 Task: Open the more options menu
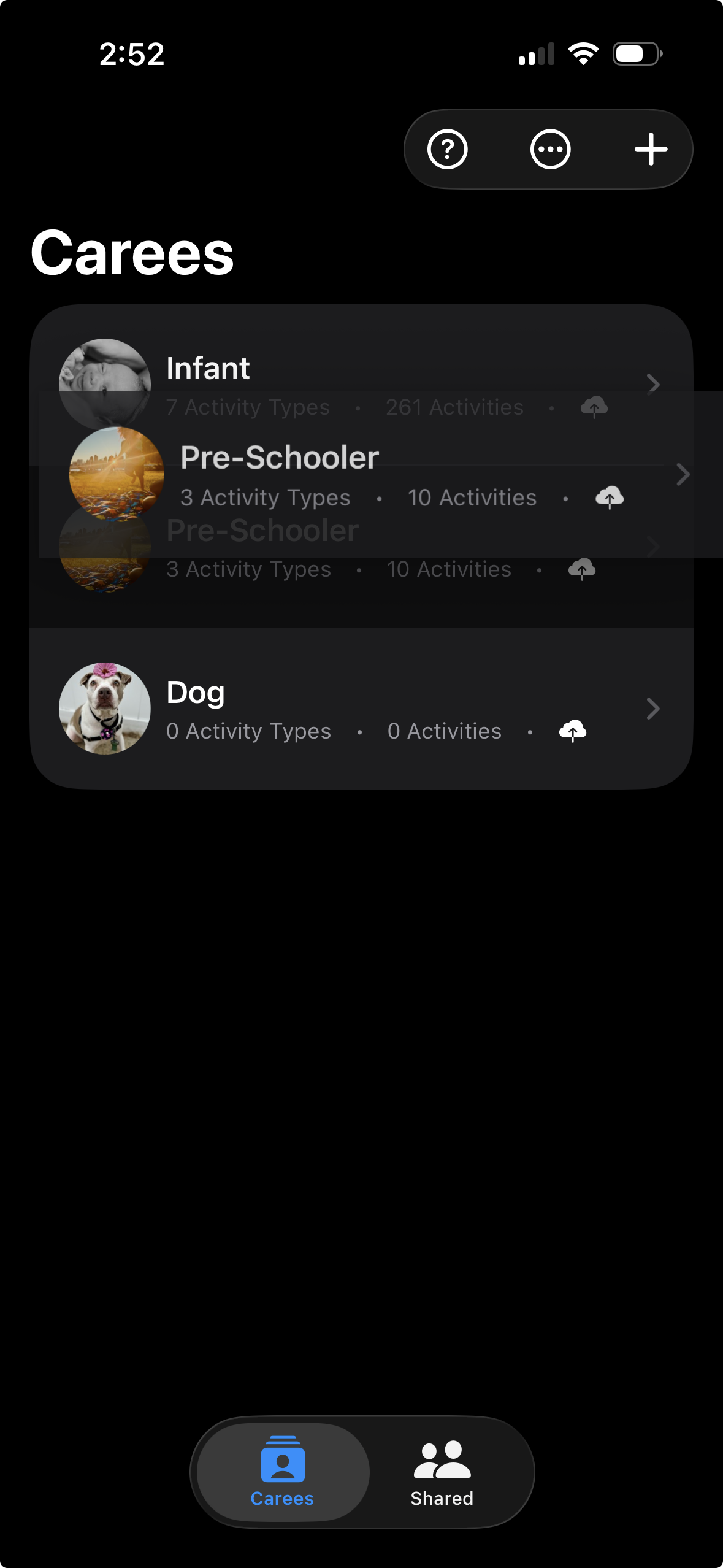click(550, 149)
